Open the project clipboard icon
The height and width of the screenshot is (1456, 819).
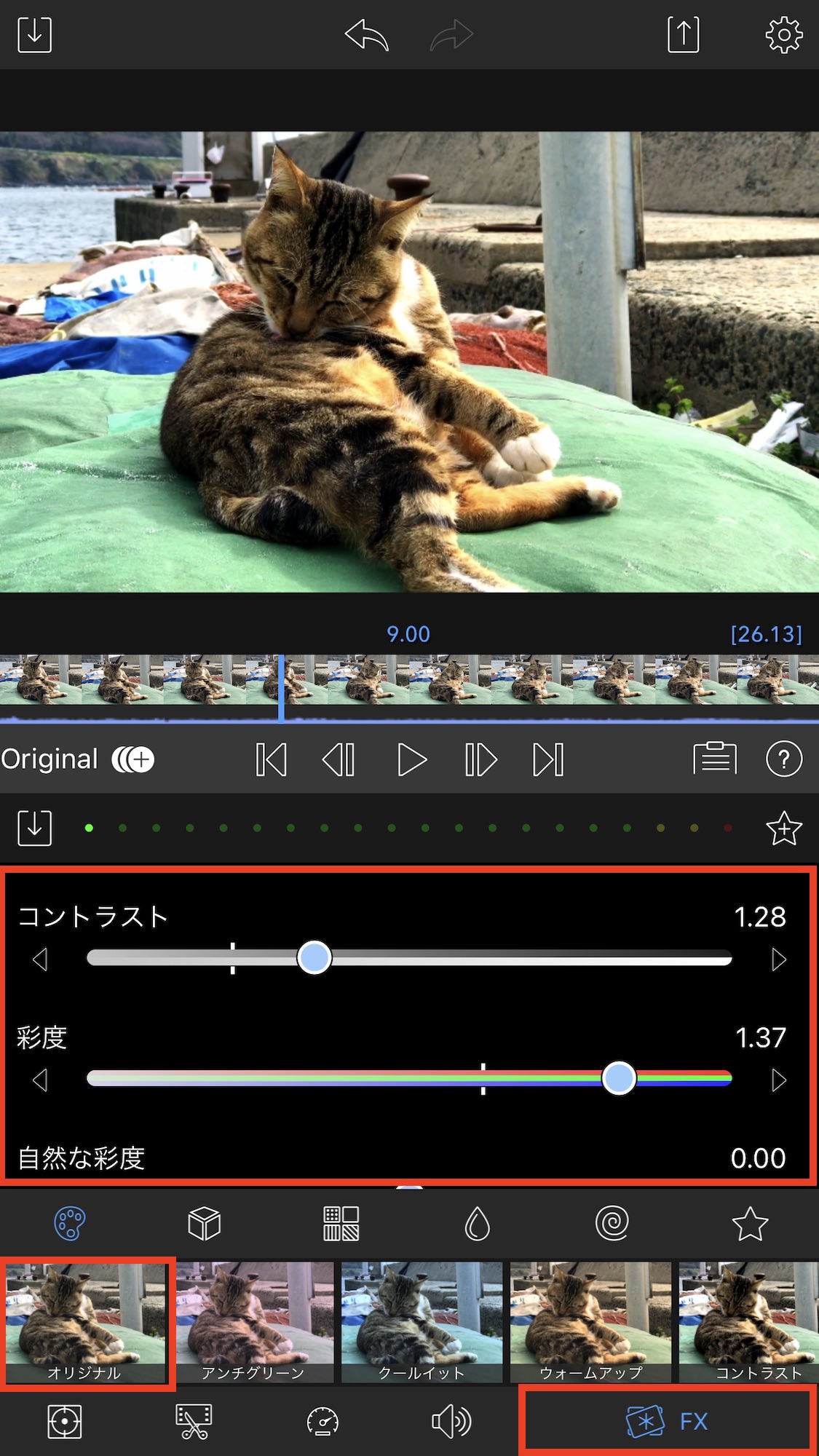coord(714,759)
